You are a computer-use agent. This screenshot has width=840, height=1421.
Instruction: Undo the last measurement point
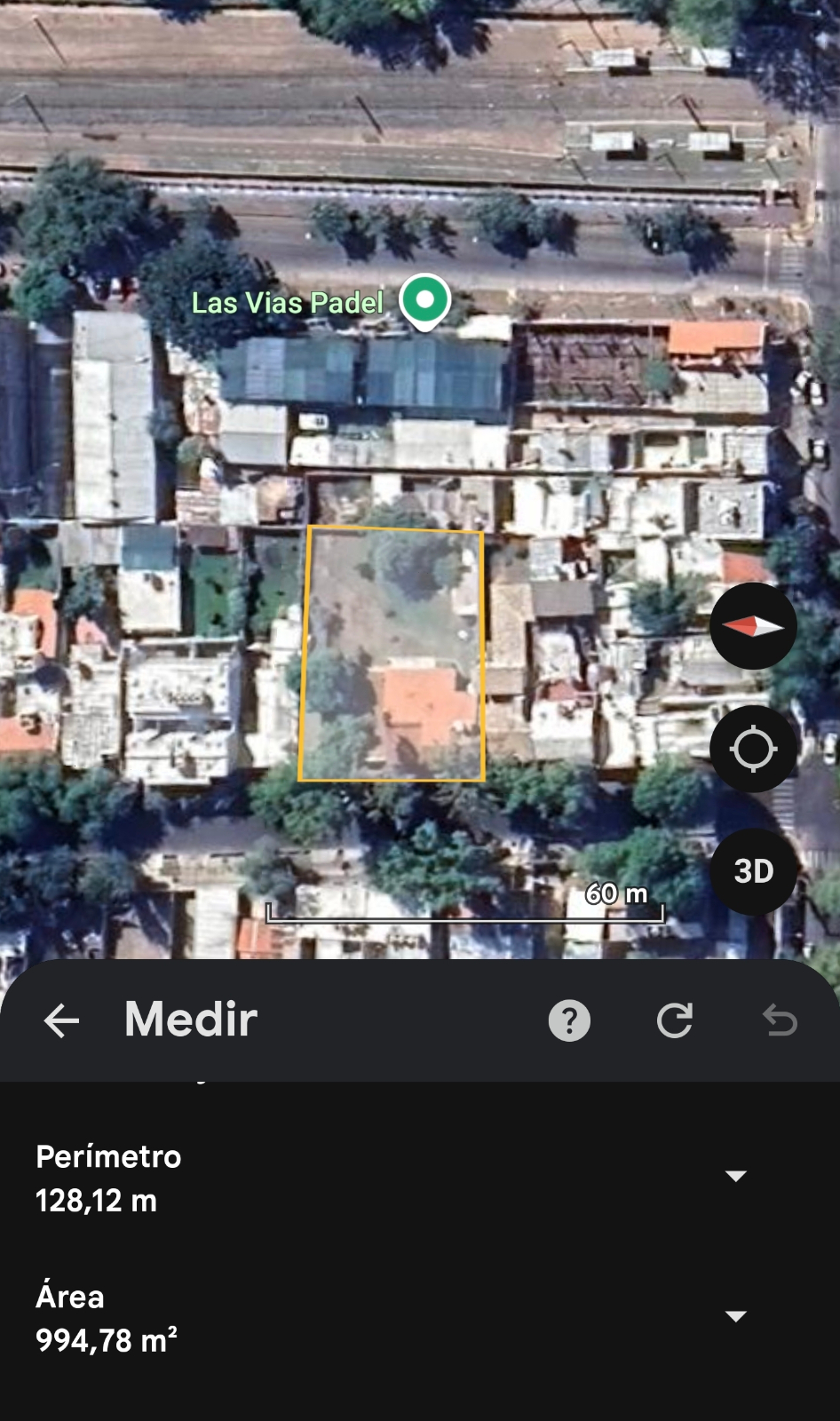[780, 1020]
